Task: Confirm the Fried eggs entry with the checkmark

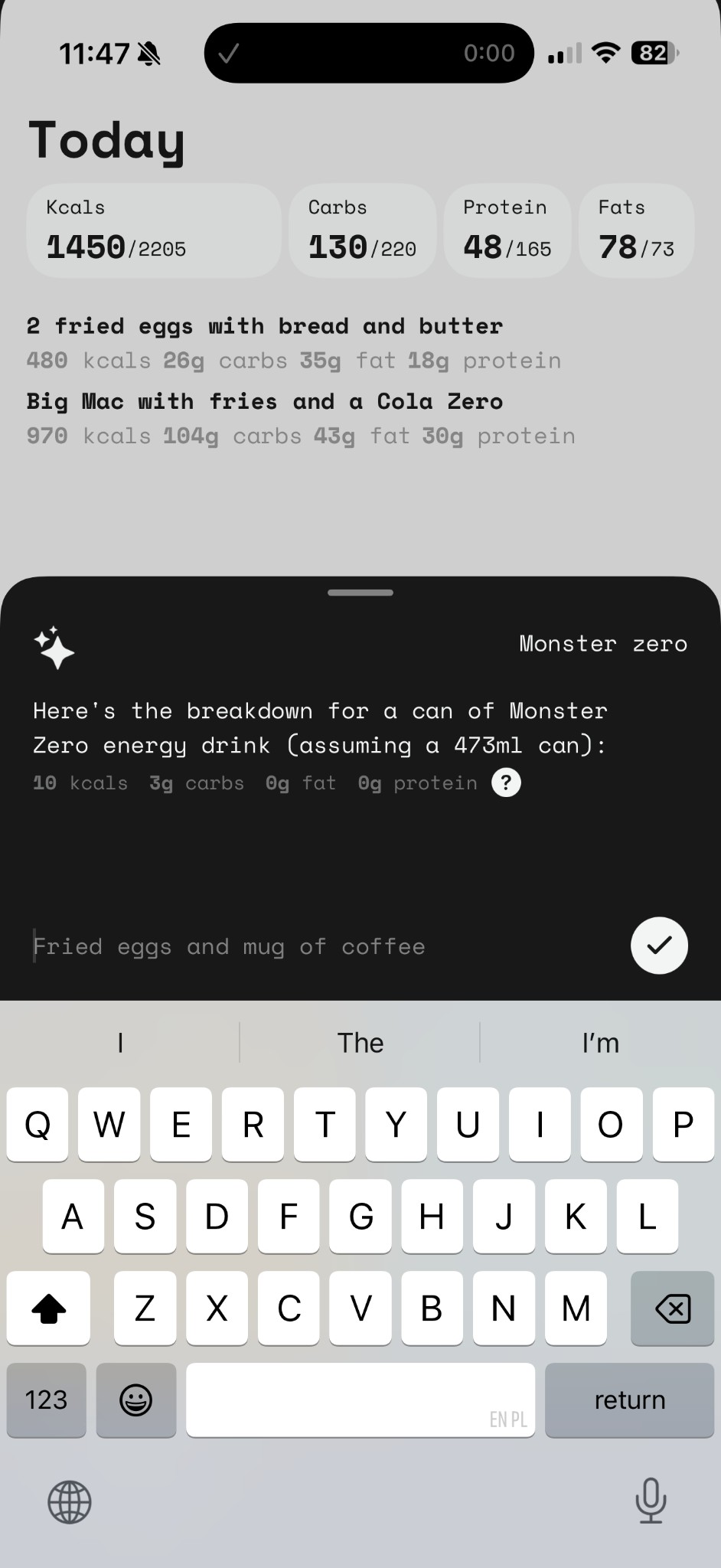Action: pos(659,946)
